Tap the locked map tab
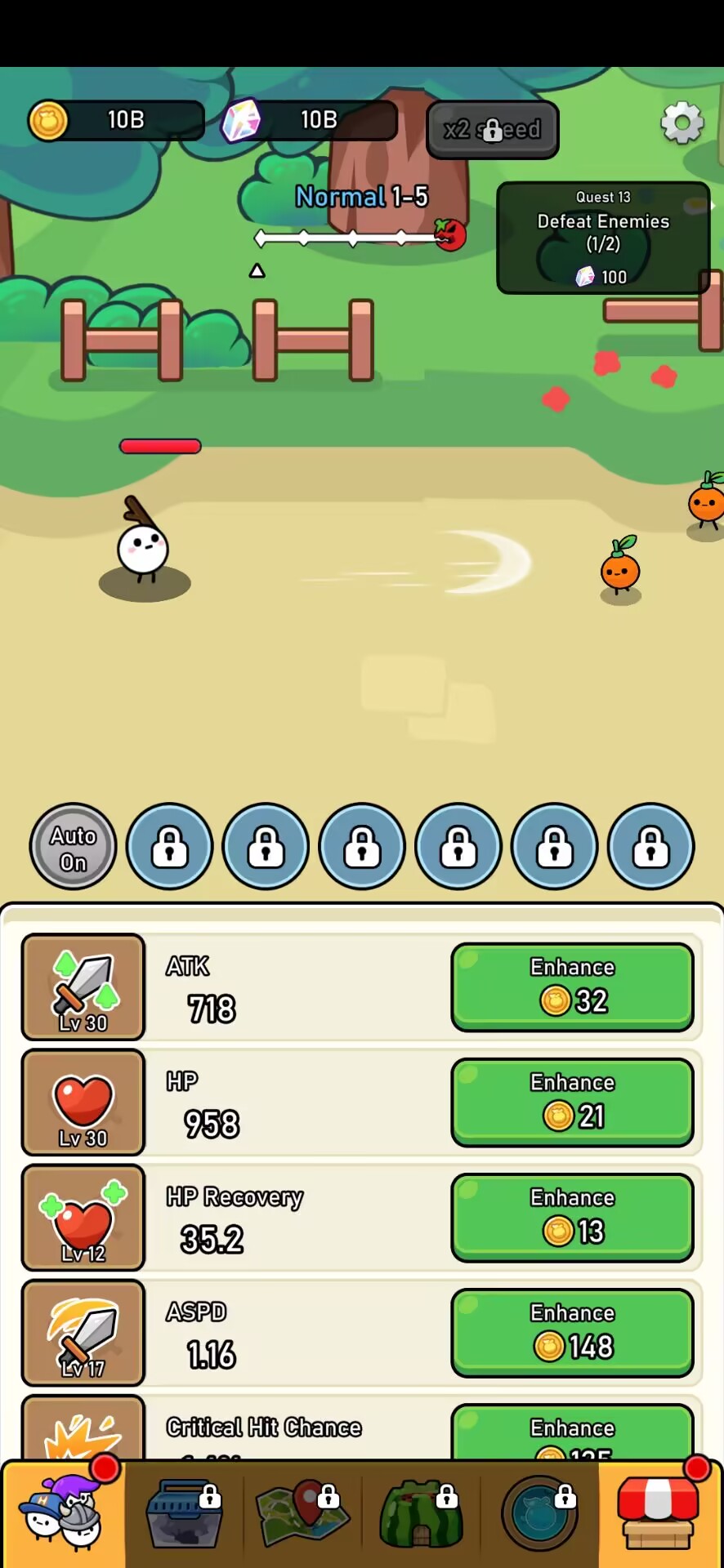Viewport: 724px width, 1568px height. [x=302, y=1513]
